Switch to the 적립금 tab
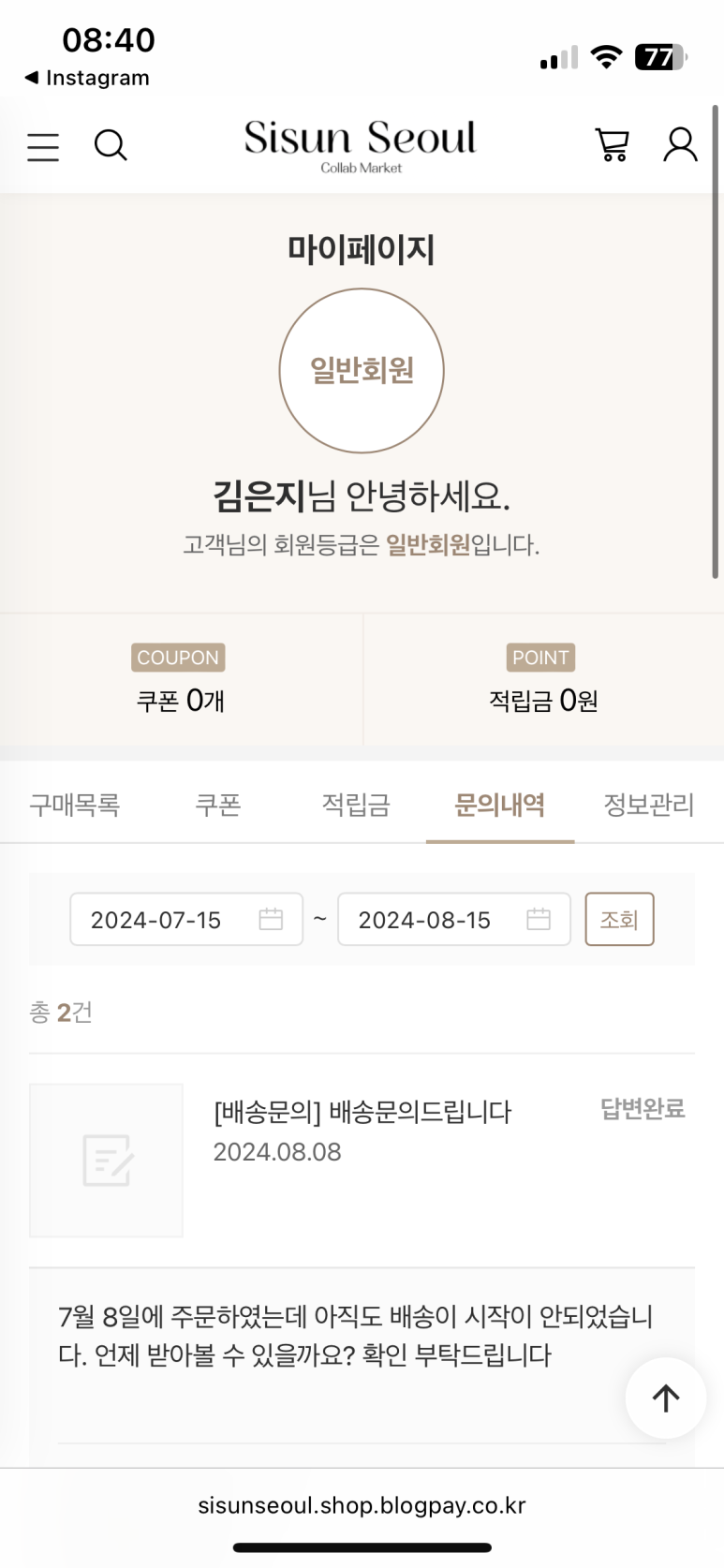The width and height of the screenshot is (724, 1568). 356,805
